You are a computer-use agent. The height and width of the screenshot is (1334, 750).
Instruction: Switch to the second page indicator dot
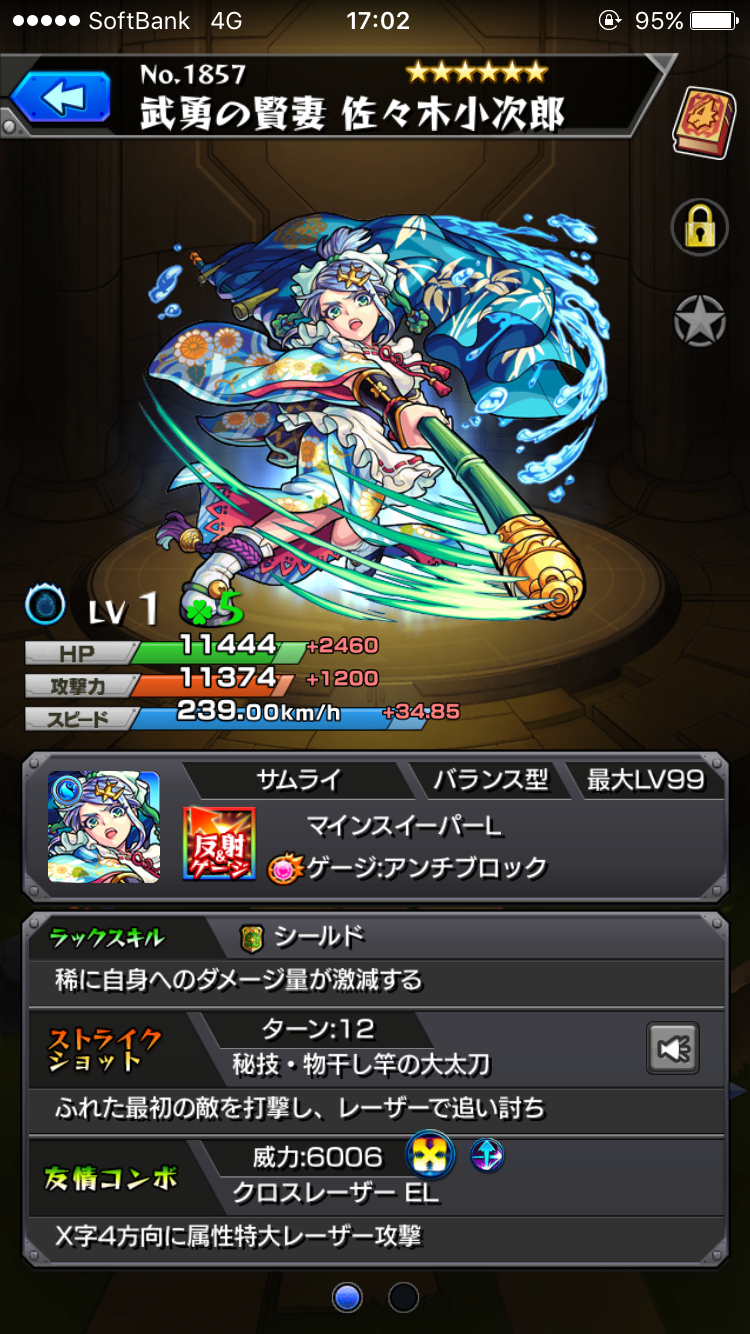point(404,1297)
